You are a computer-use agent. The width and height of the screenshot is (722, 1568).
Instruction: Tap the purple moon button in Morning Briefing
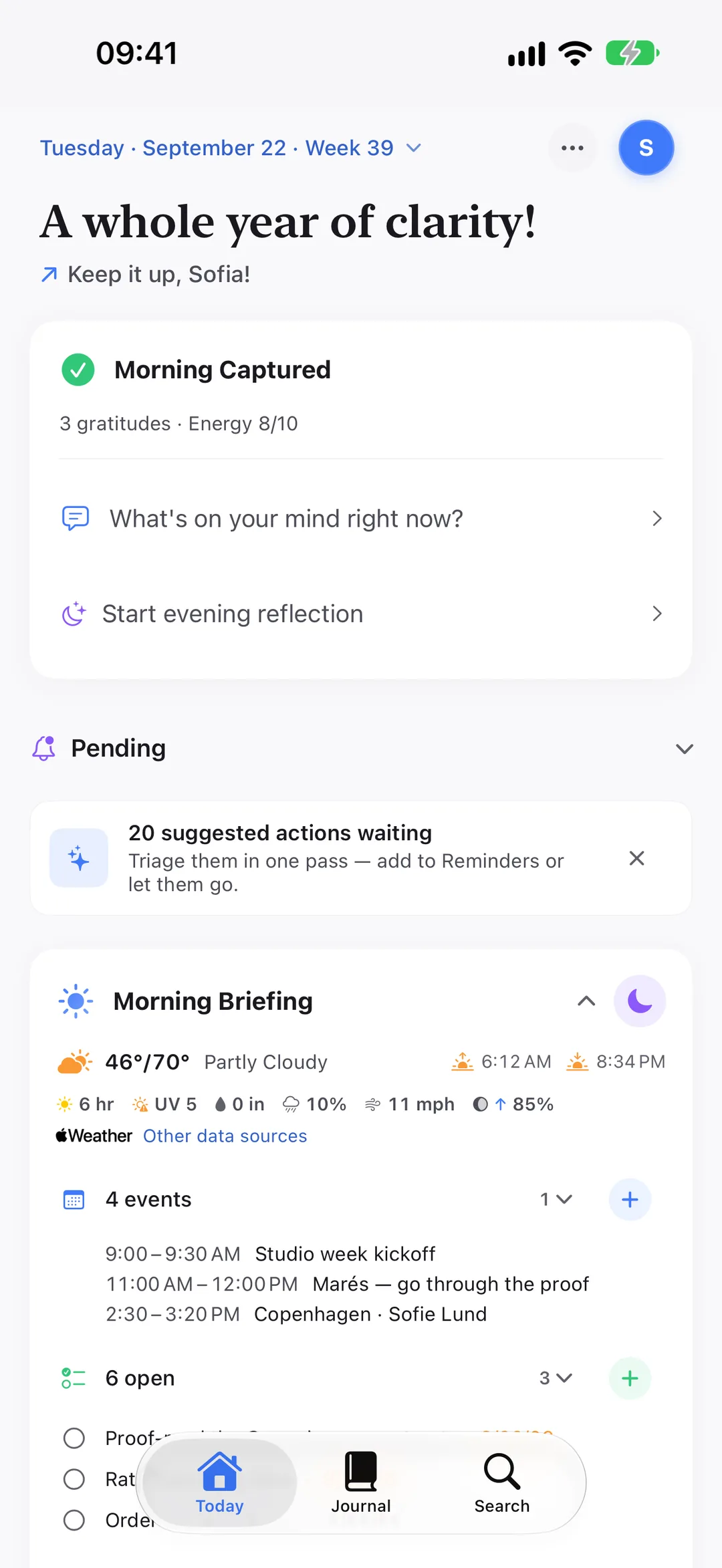tap(640, 1001)
